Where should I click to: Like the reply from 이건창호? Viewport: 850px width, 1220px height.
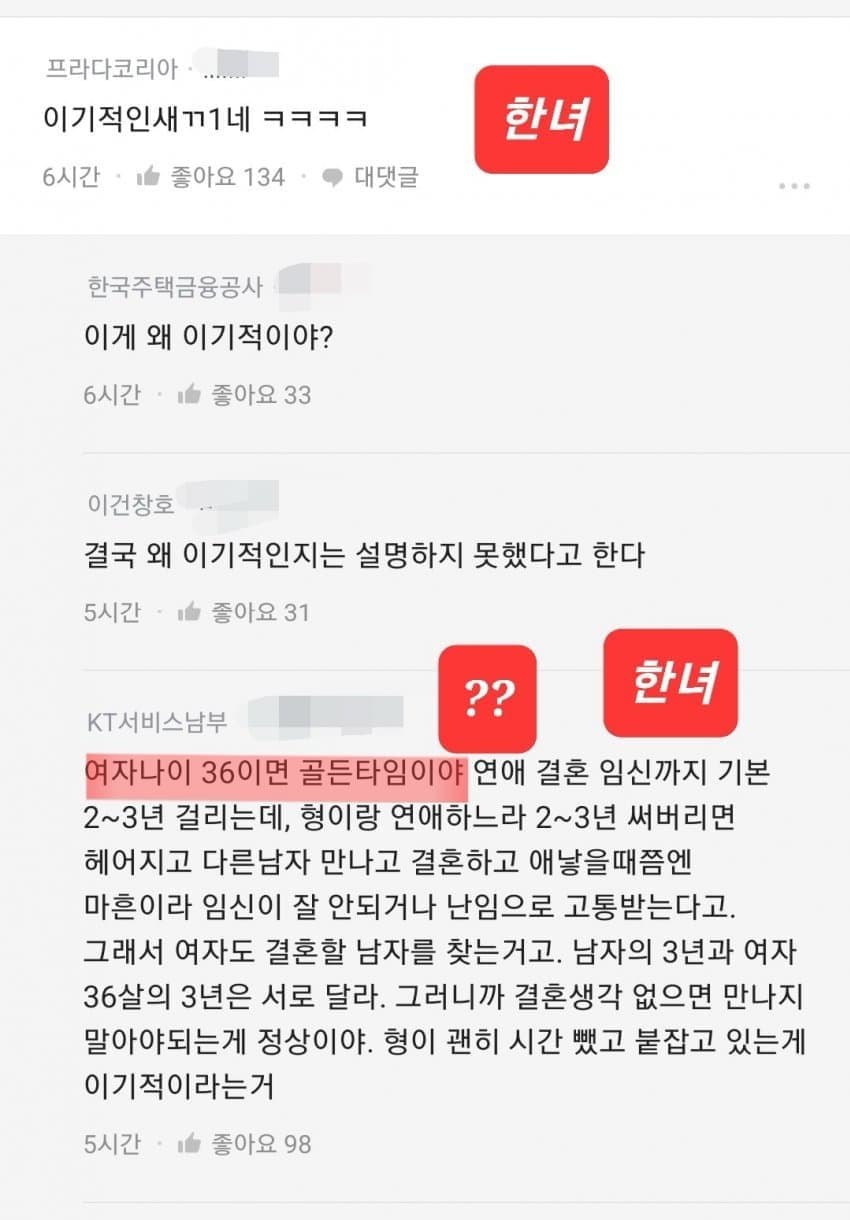tap(190, 612)
